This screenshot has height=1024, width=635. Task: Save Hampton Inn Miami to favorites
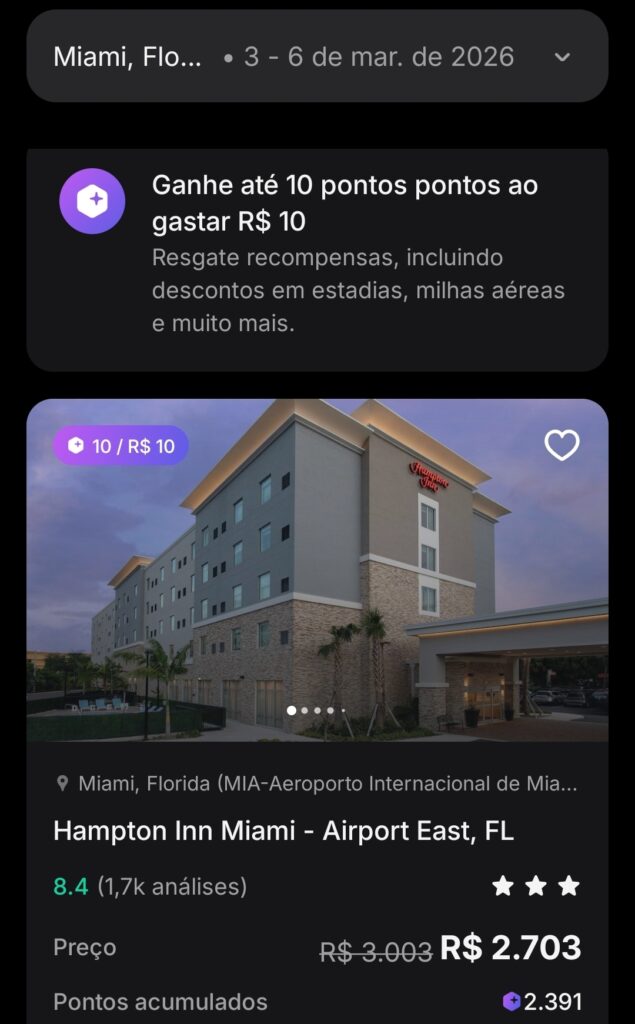[x=561, y=445]
